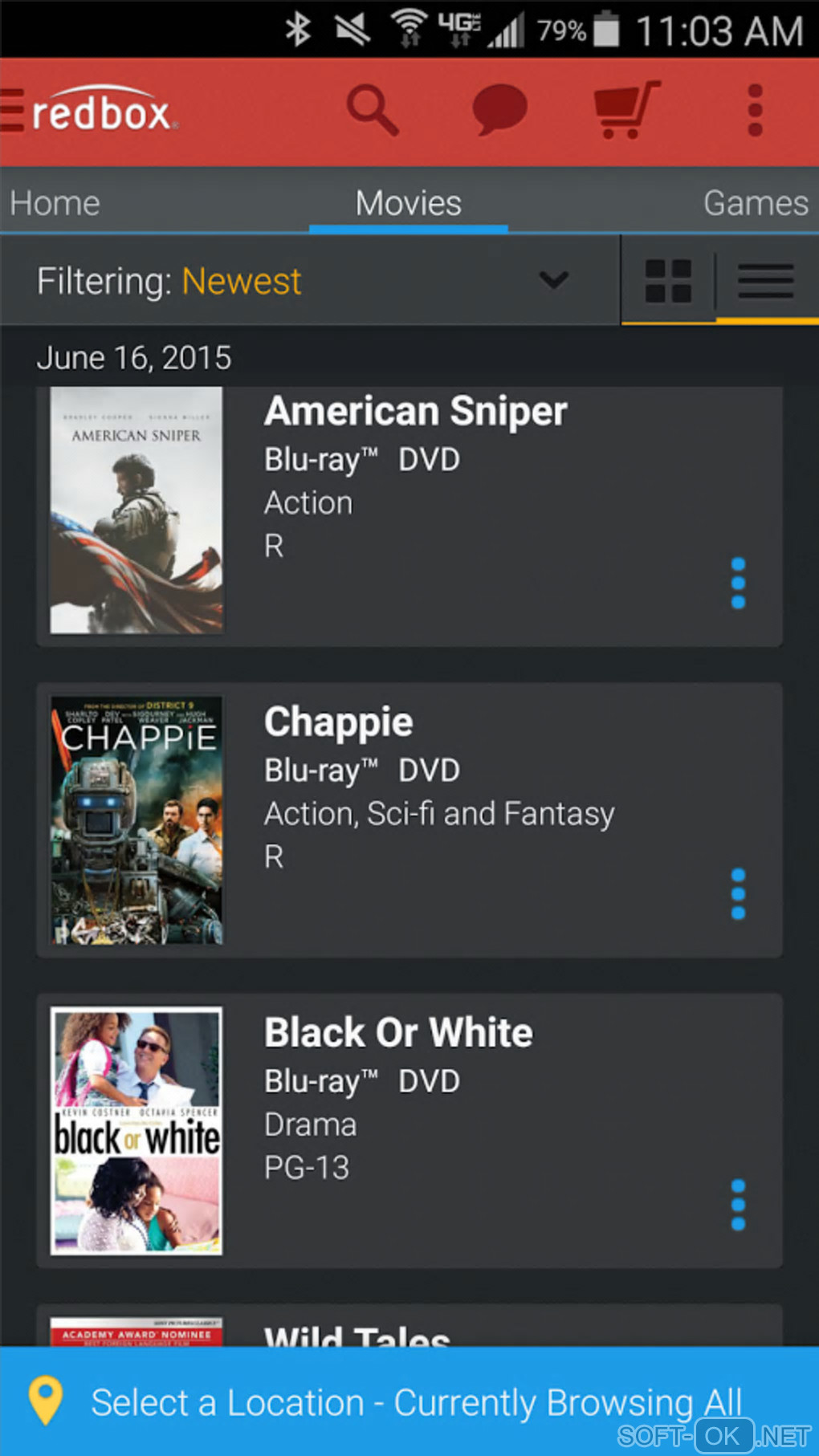Open more options for American Sniper

click(738, 584)
